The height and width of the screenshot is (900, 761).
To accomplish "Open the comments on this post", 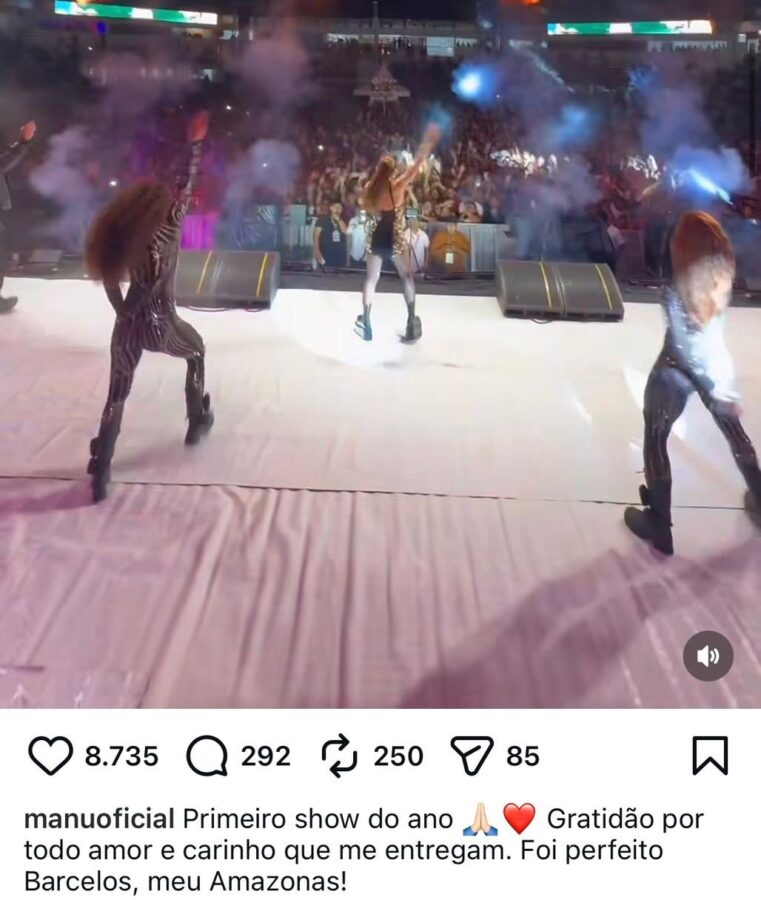I will (x=207, y=756).
